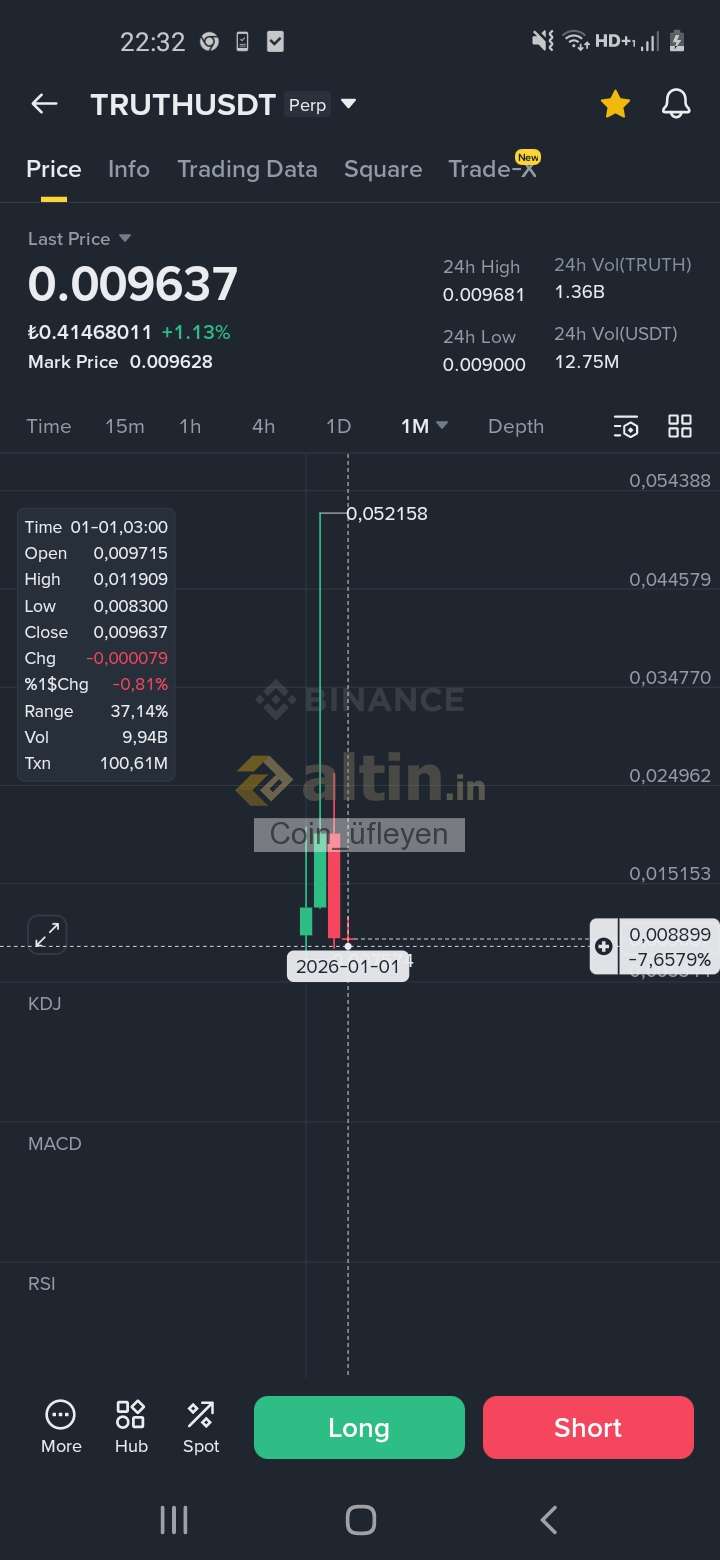This screenshot has width=720, height=1560.
Task: Expand the chart to fullscreen
Action: point(47,935)
